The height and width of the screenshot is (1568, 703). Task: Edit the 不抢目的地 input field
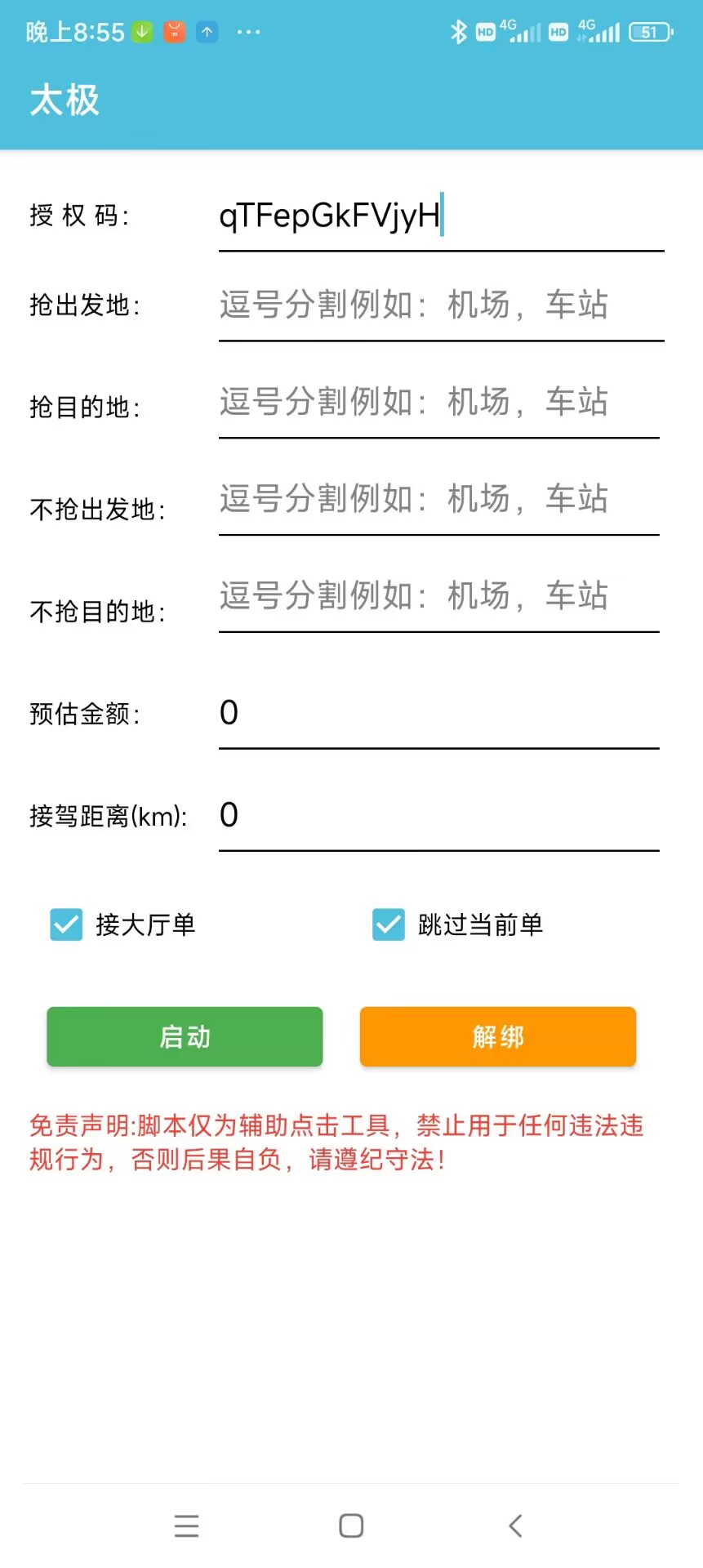click(438, 596)
